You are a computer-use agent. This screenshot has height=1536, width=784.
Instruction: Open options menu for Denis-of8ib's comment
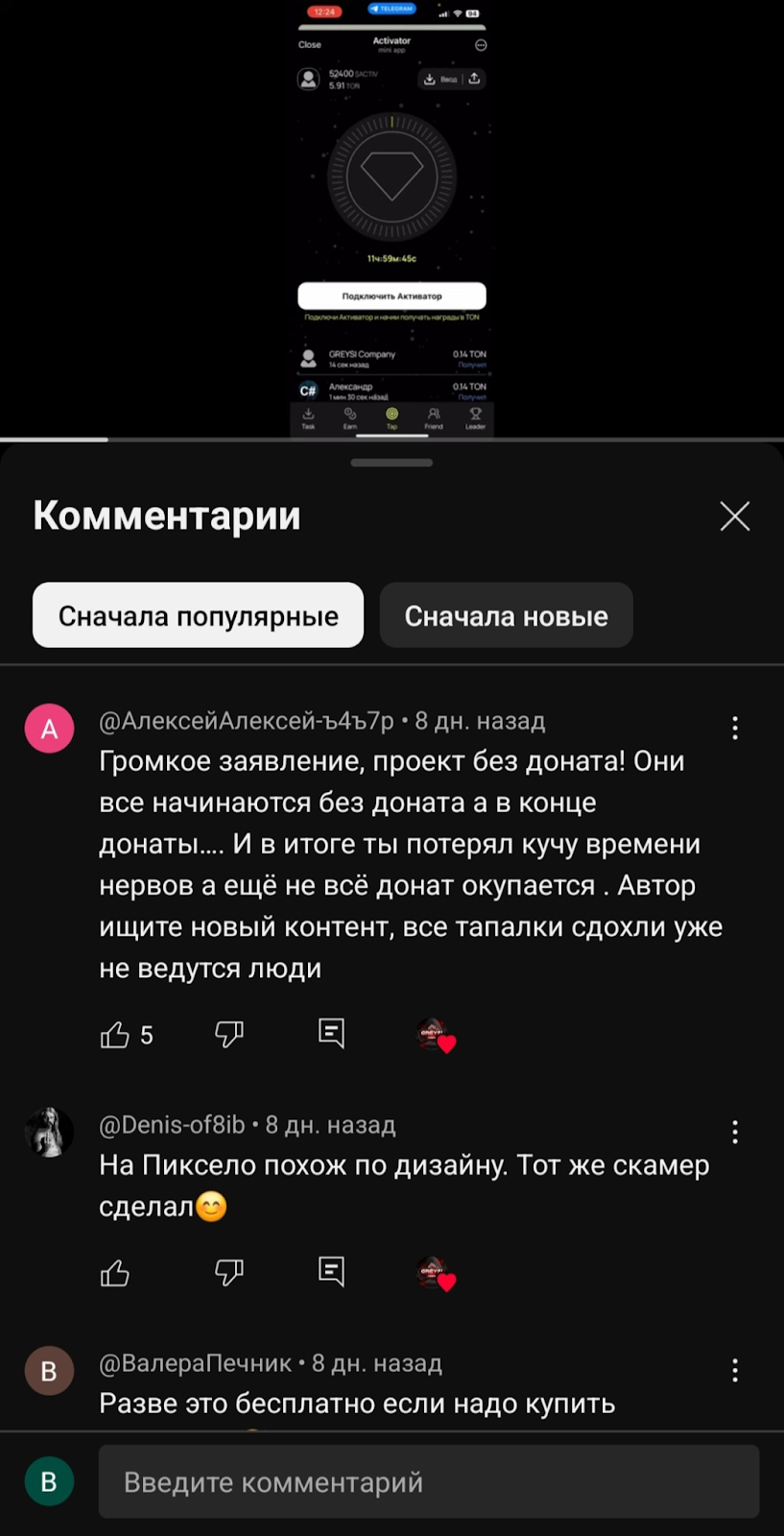point(735,1132)
